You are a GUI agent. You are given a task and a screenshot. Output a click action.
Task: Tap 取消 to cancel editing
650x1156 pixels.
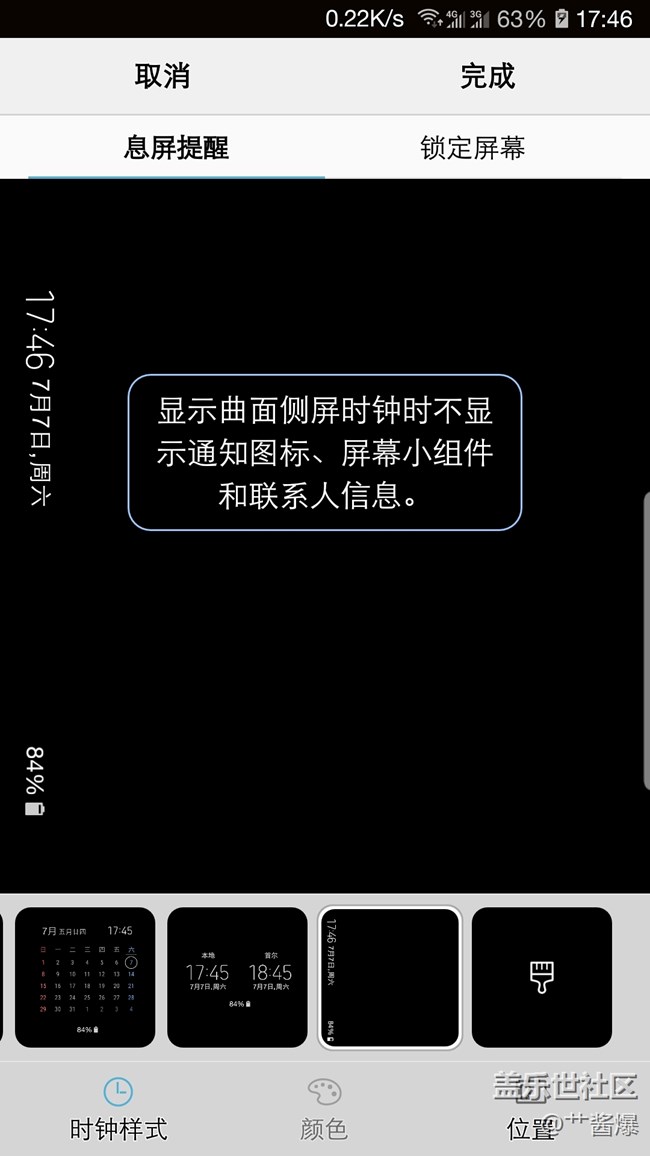tap(162, 76)
